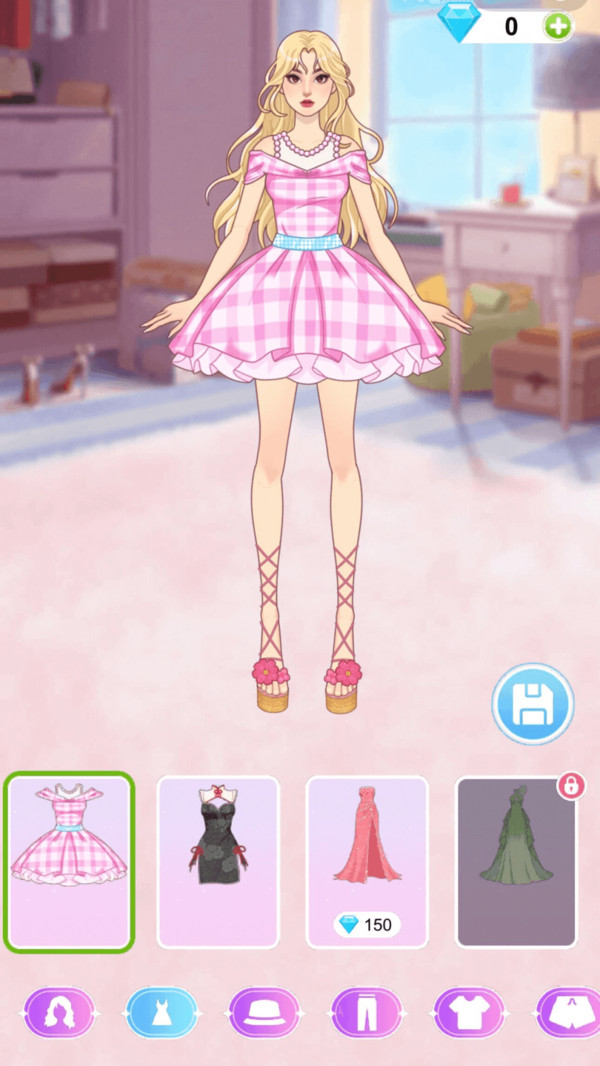Viewport: 600px width, 1066px height.
Task: Switch to the hats category
Action: coord(264,1012)
